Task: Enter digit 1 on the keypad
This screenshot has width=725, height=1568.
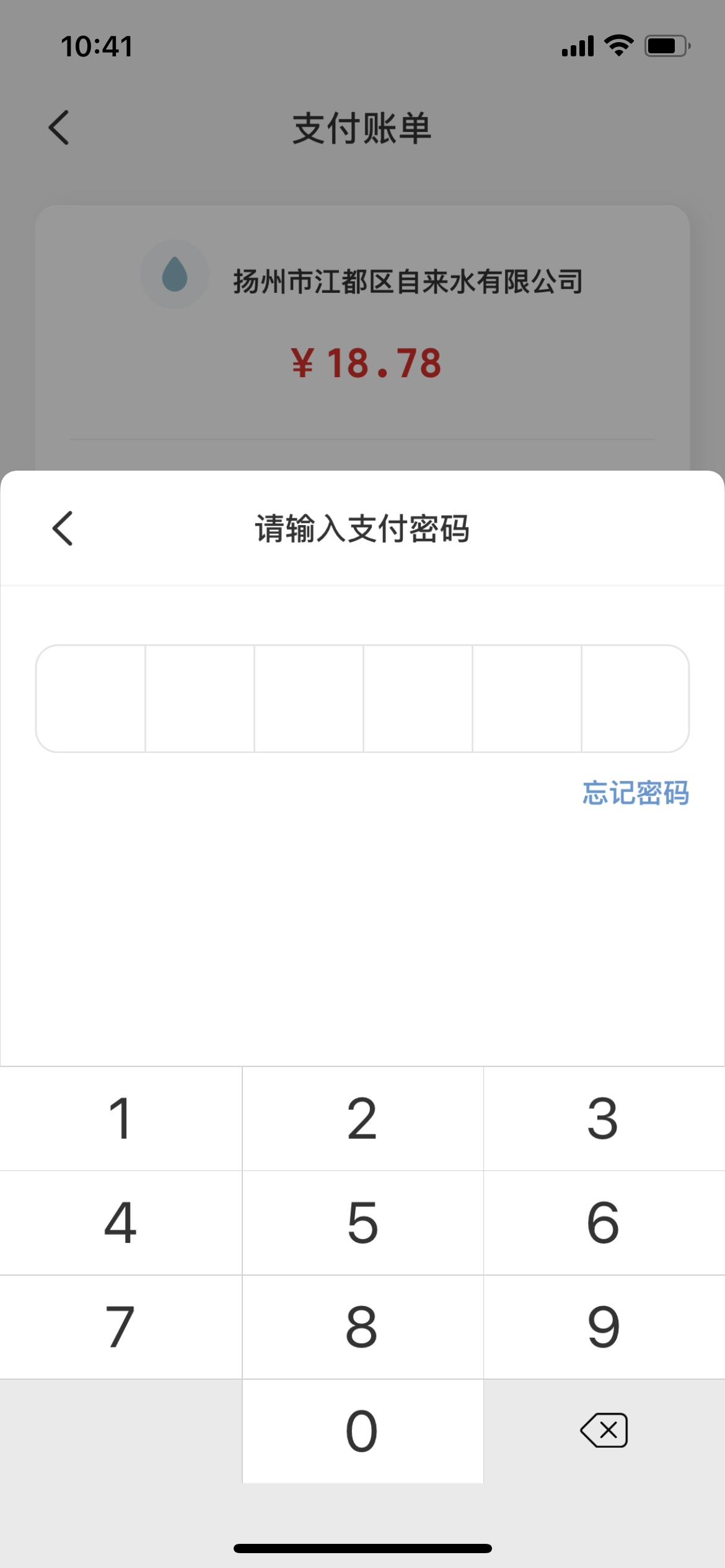Action: [120, 1118]
